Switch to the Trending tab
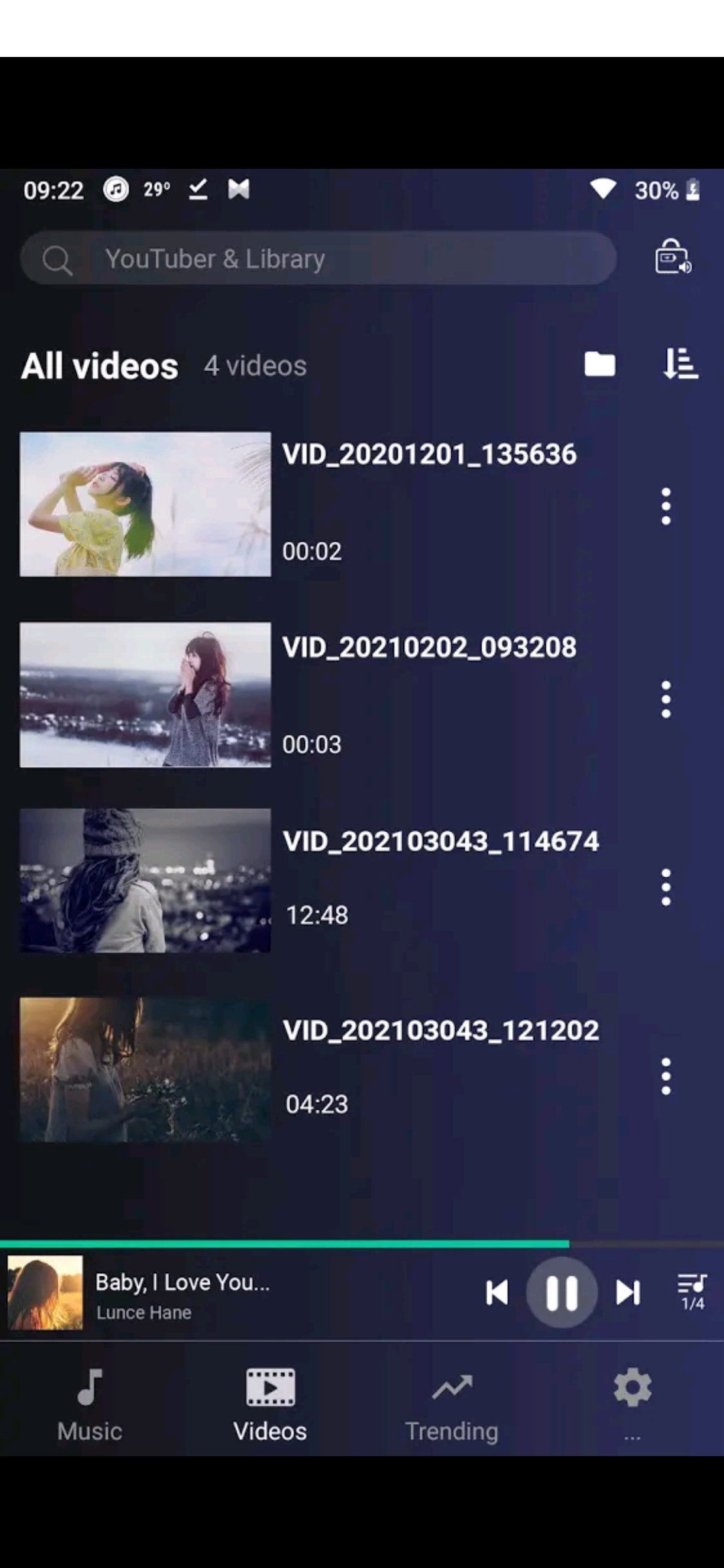 (x=452, y=1404)
